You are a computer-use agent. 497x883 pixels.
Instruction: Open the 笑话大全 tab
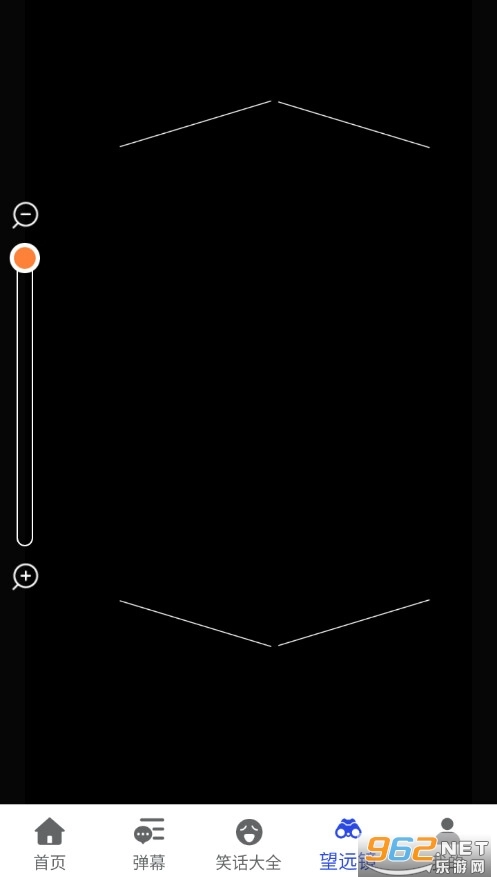pos(248,844)
